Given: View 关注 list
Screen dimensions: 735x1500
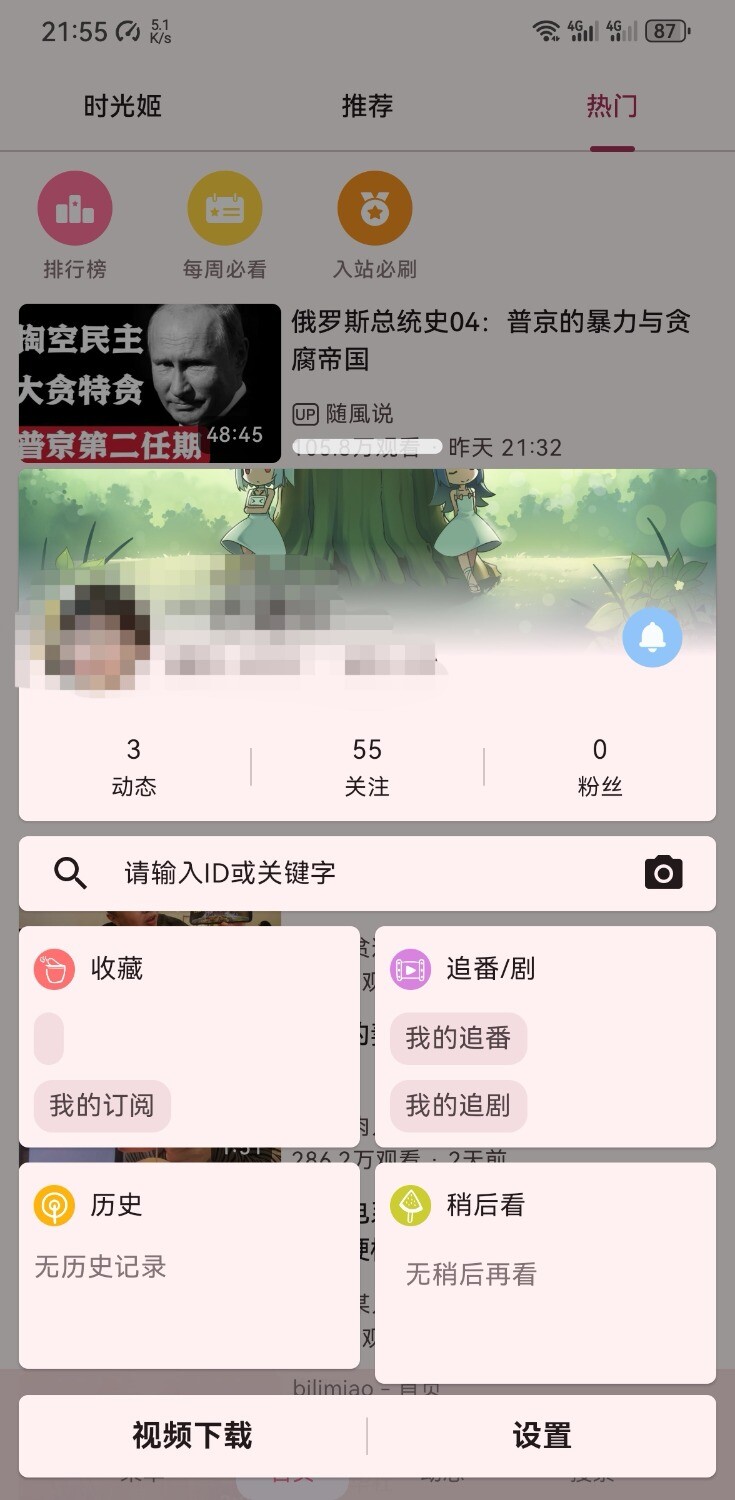Looking at the screenshot, I should coord(367,766).
